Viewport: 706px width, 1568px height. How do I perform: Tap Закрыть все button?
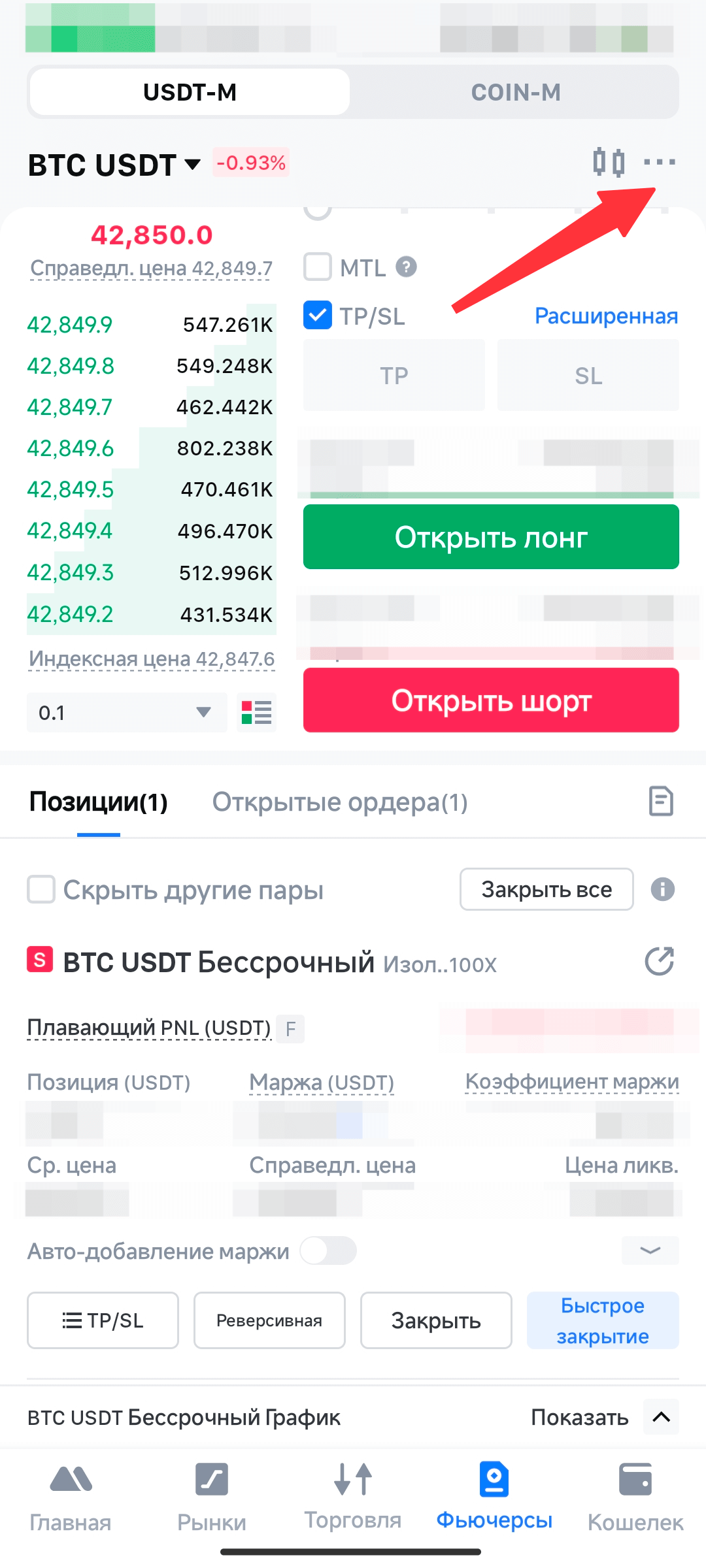coord(546,889)
